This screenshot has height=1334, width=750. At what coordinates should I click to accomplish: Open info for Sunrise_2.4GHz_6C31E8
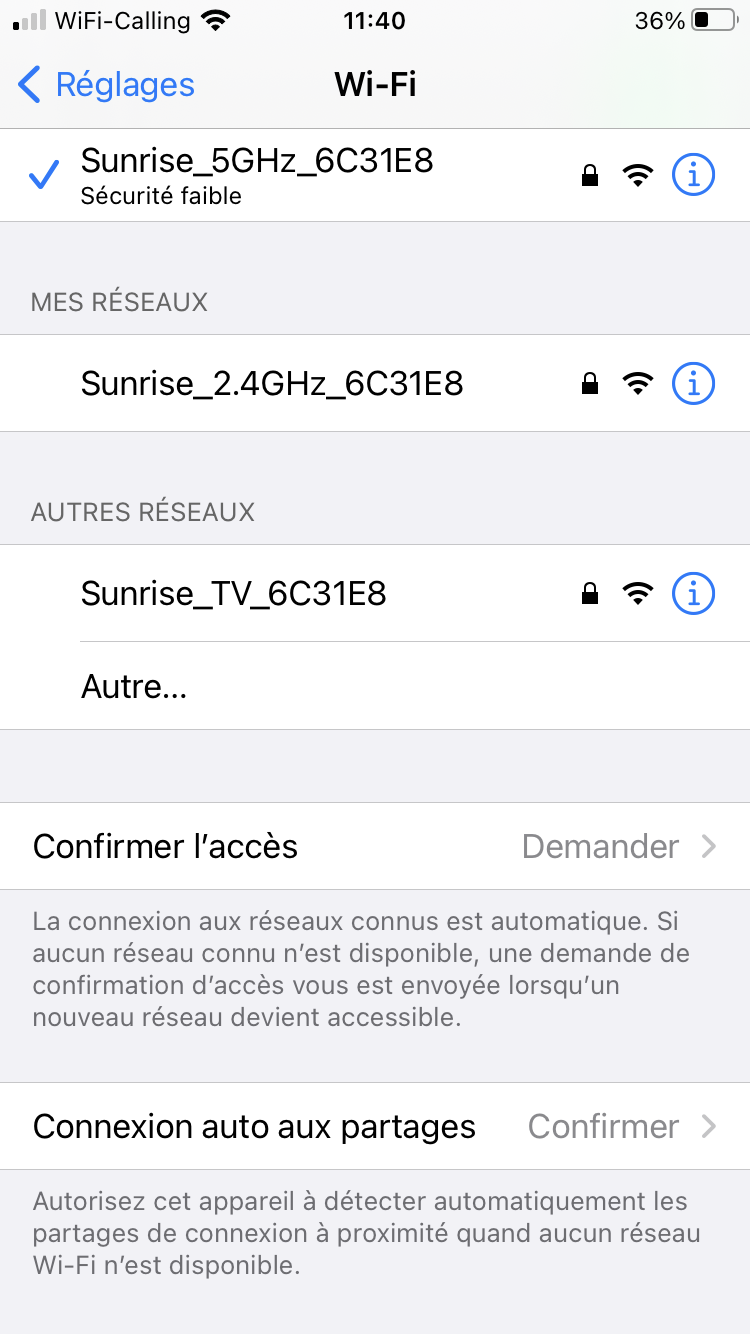click(693, 383)
